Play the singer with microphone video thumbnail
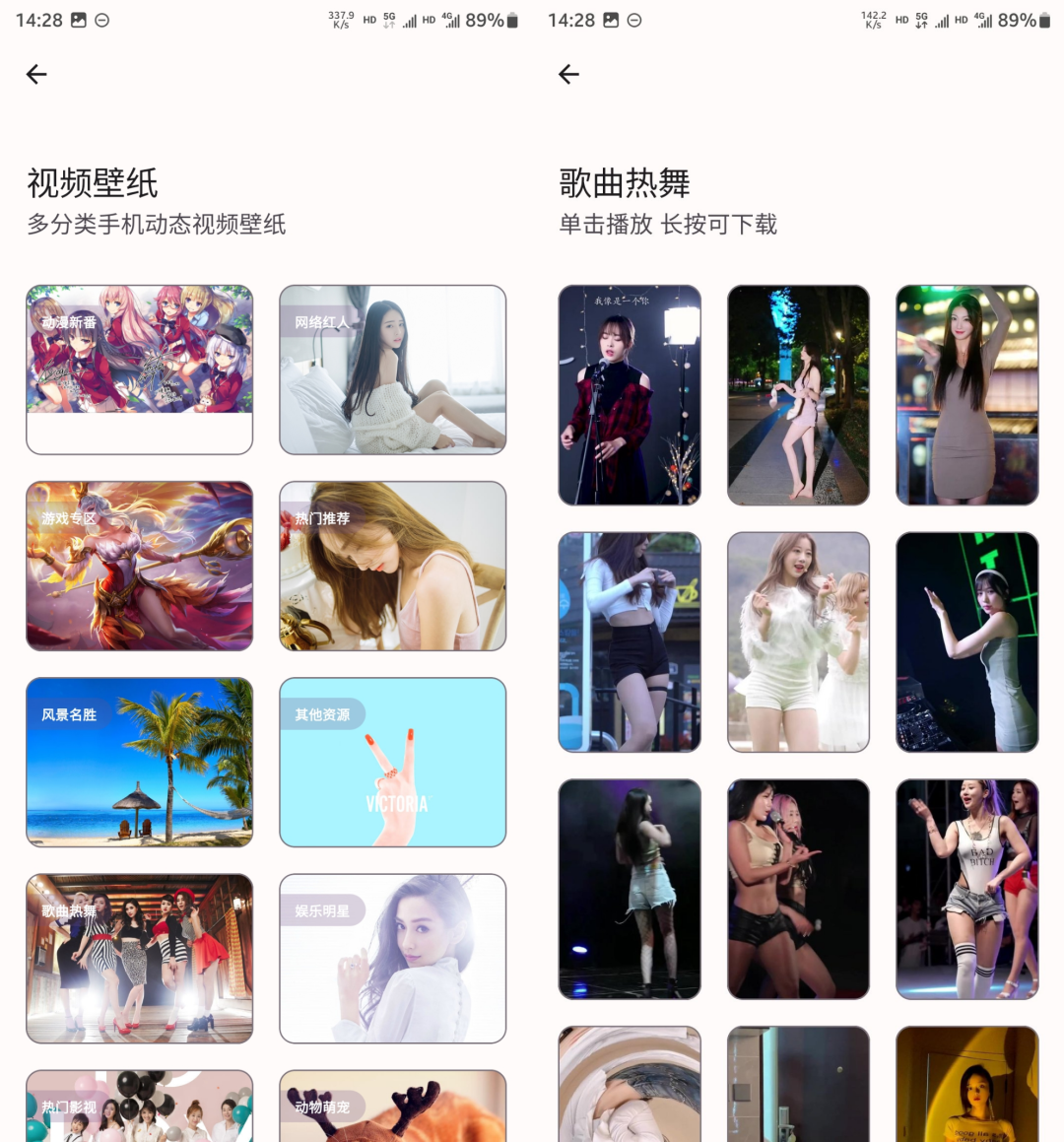 click(630, 394)
